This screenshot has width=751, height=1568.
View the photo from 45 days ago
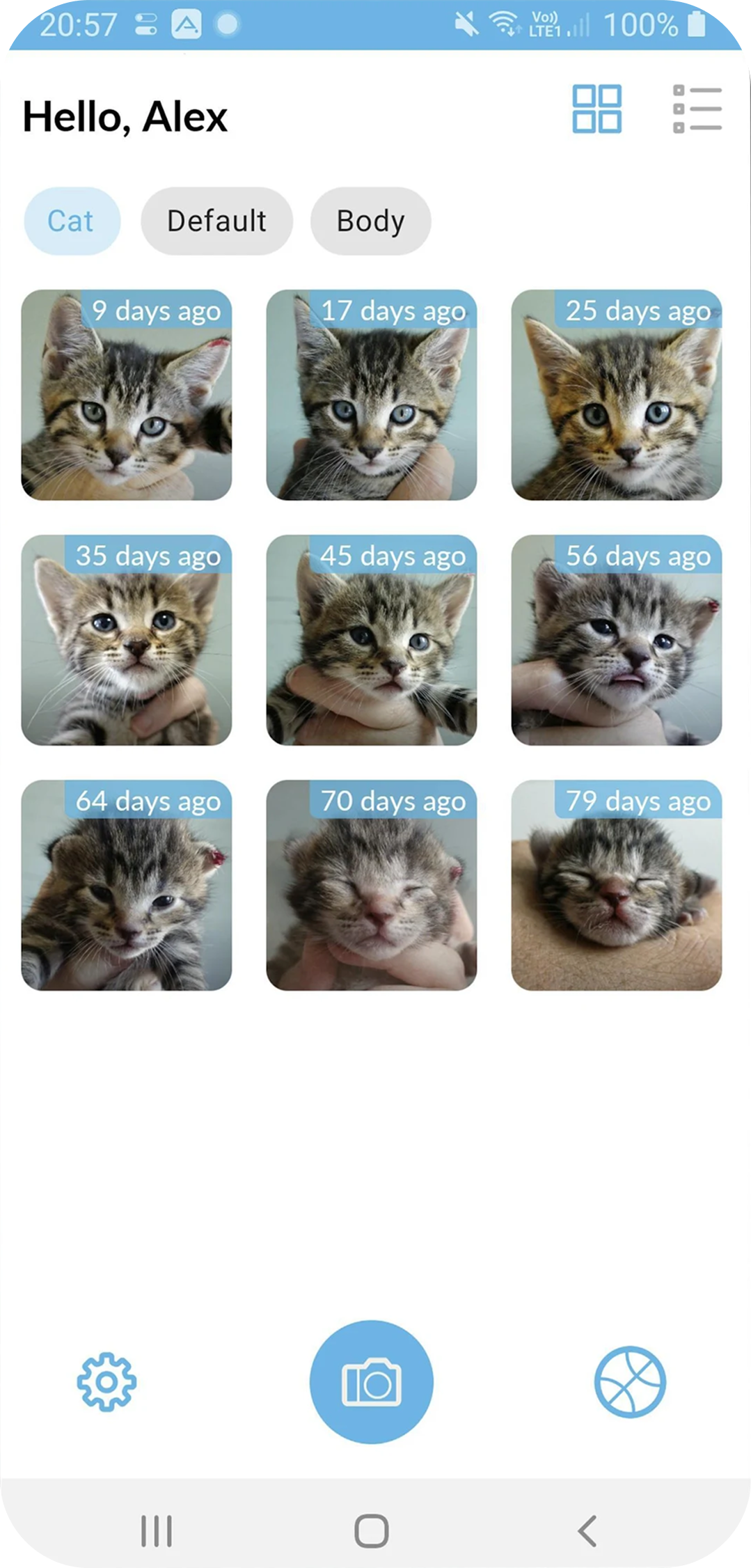[x=372, y=641]
